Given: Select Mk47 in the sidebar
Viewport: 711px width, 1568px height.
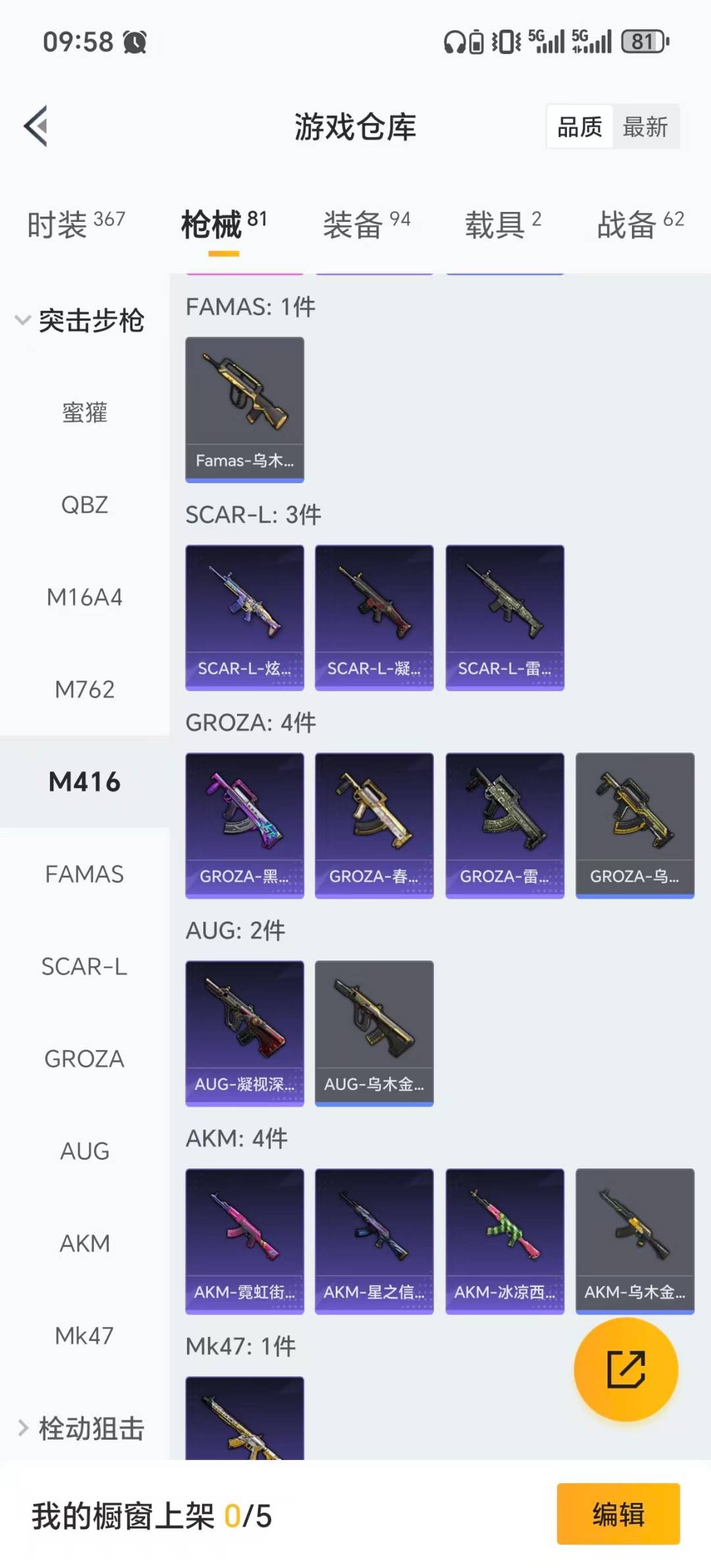Looking at the screenshot, I should (84, 1336).
